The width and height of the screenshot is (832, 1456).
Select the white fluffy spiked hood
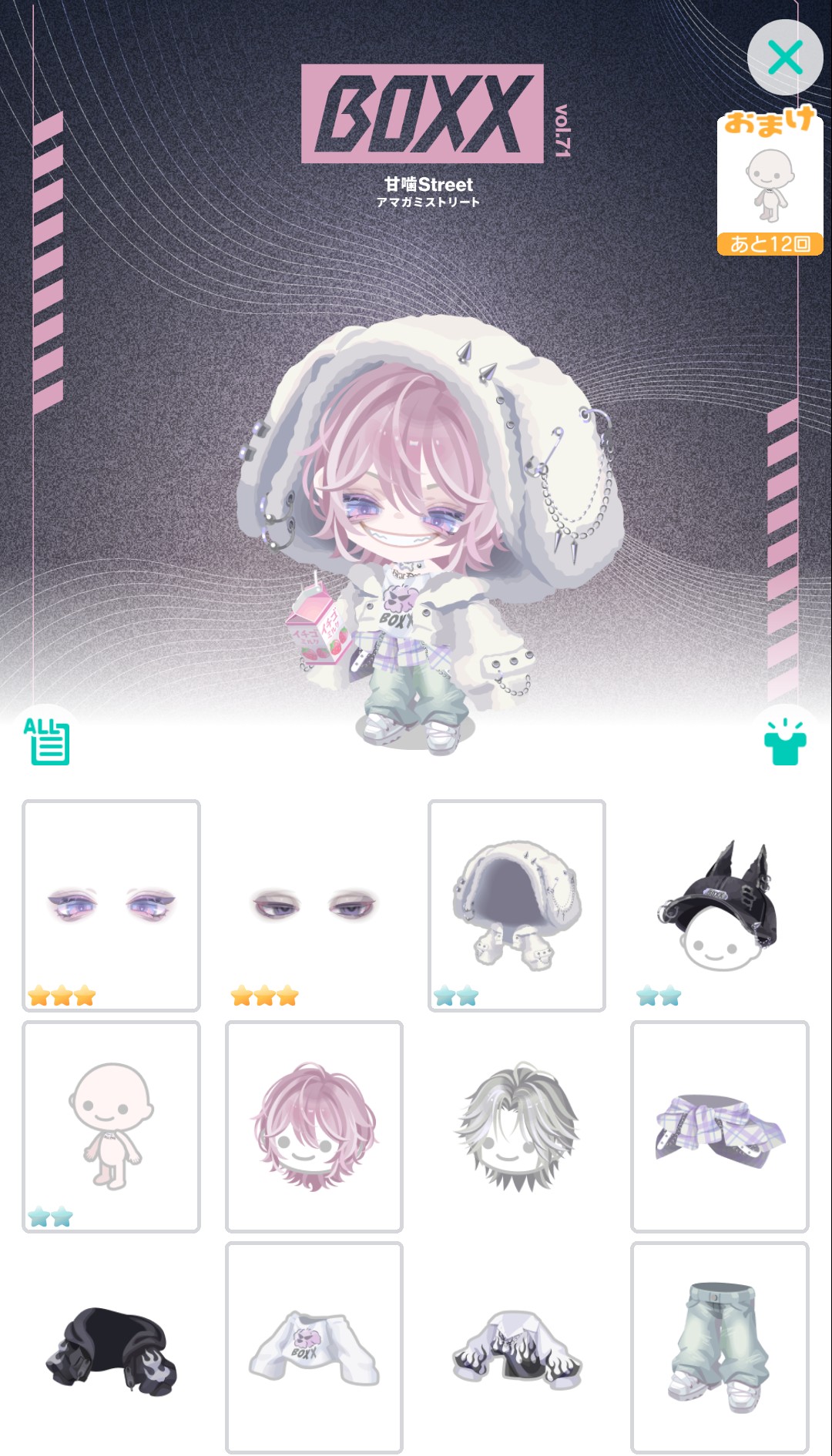pyautogui.click(x=517, y=905)
